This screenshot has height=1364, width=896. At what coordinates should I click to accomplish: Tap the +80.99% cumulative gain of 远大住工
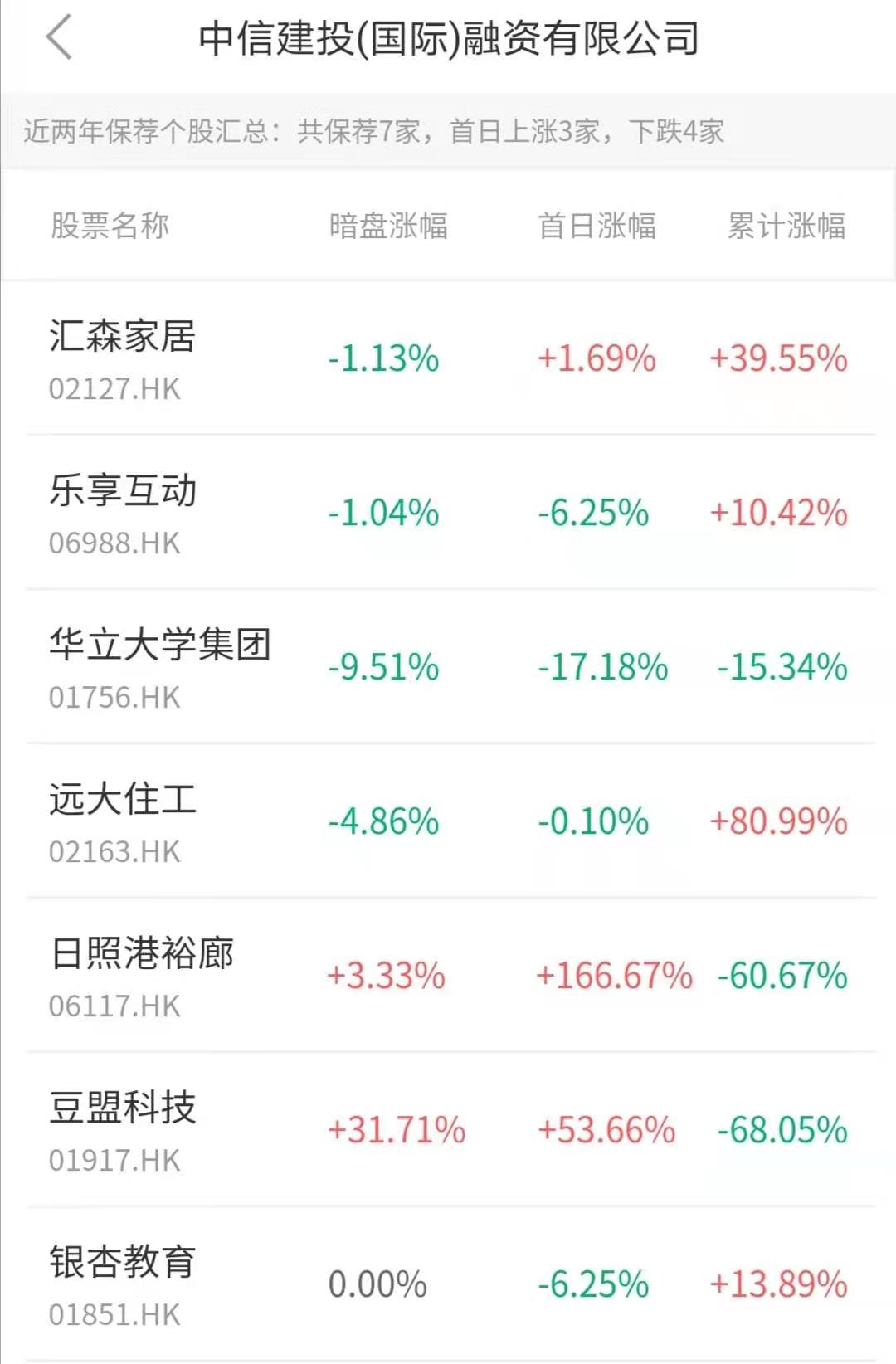point(779,821)
